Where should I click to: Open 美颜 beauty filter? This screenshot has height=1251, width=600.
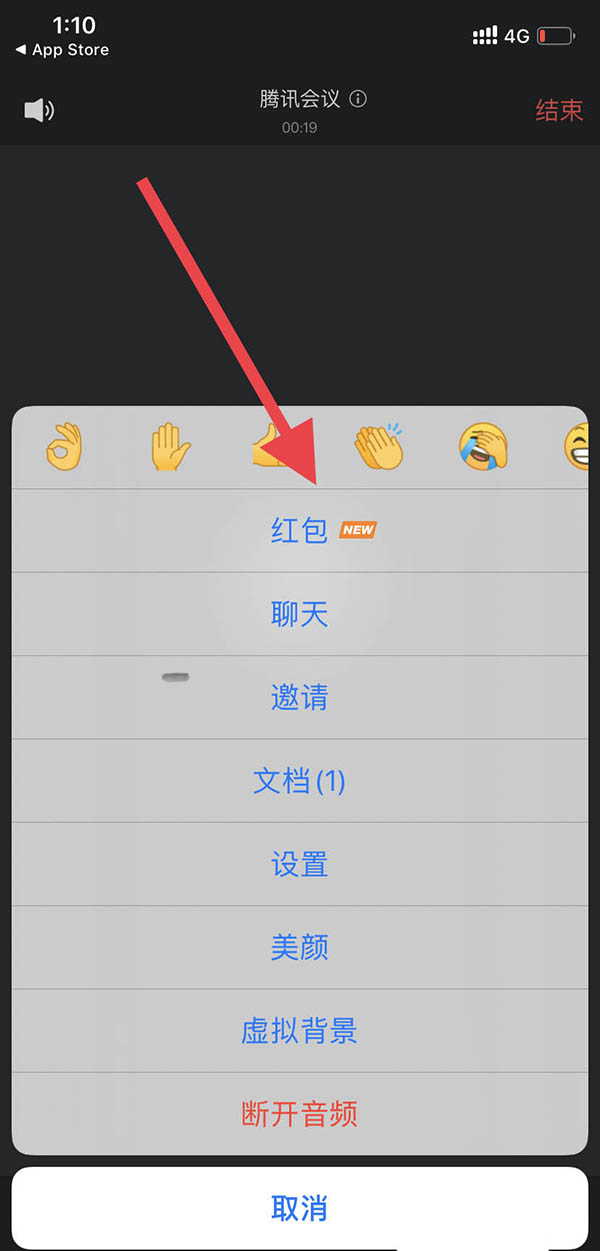coord(300,947)
